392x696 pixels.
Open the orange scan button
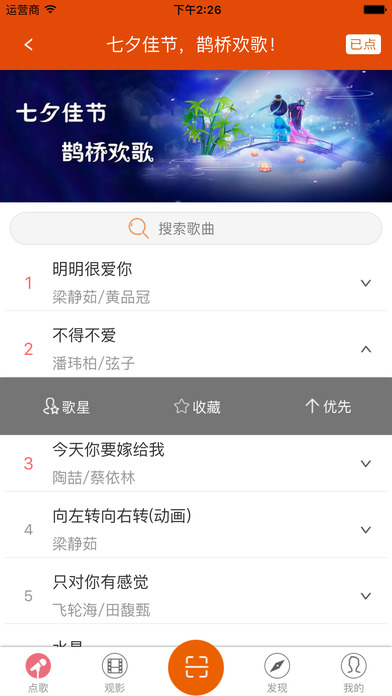tap(196, 668)
